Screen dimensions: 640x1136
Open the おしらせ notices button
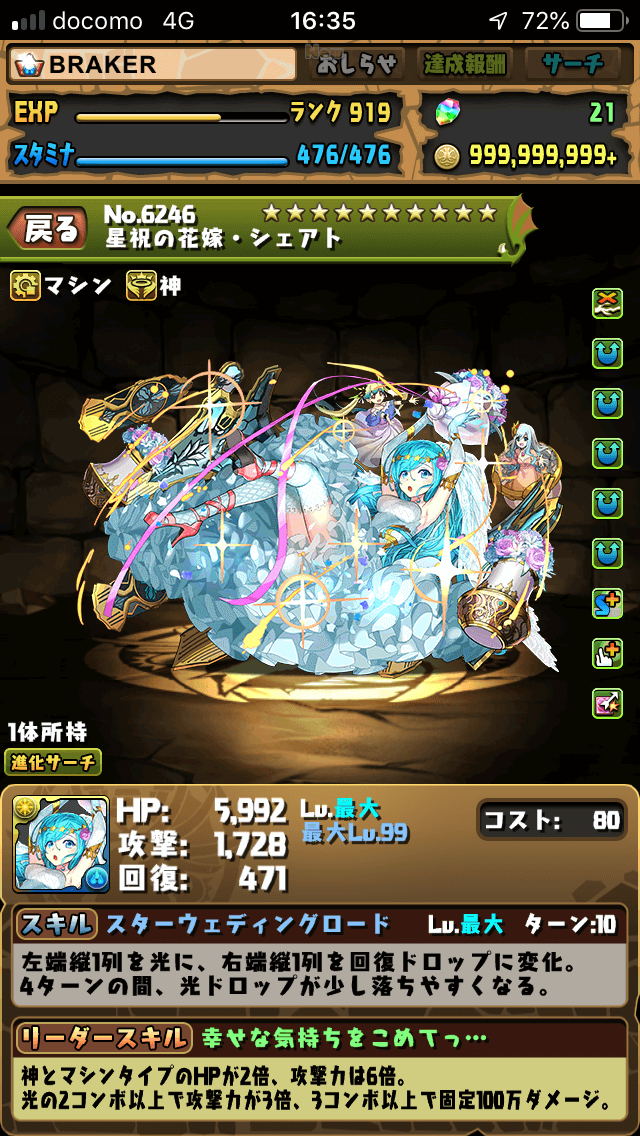click(358, 64)
